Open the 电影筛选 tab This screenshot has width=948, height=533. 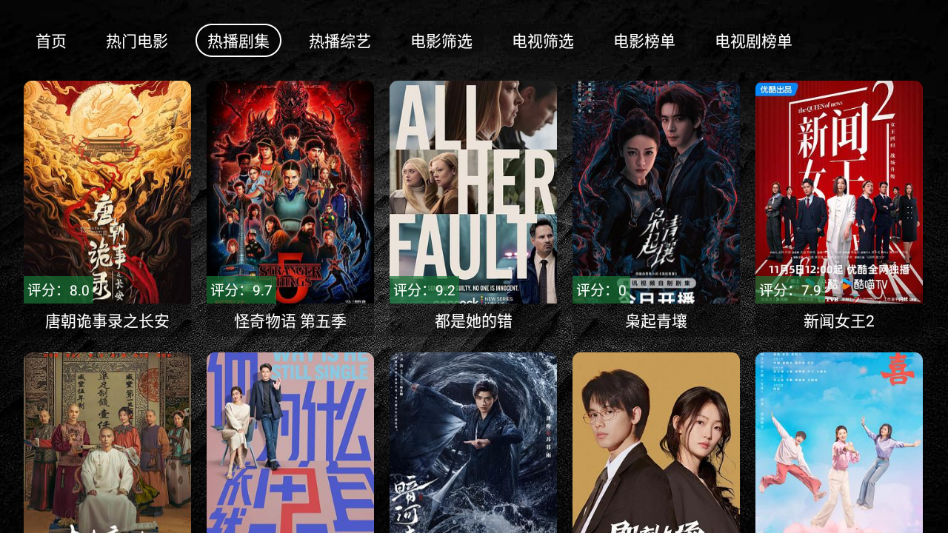(x=441, y=41)
